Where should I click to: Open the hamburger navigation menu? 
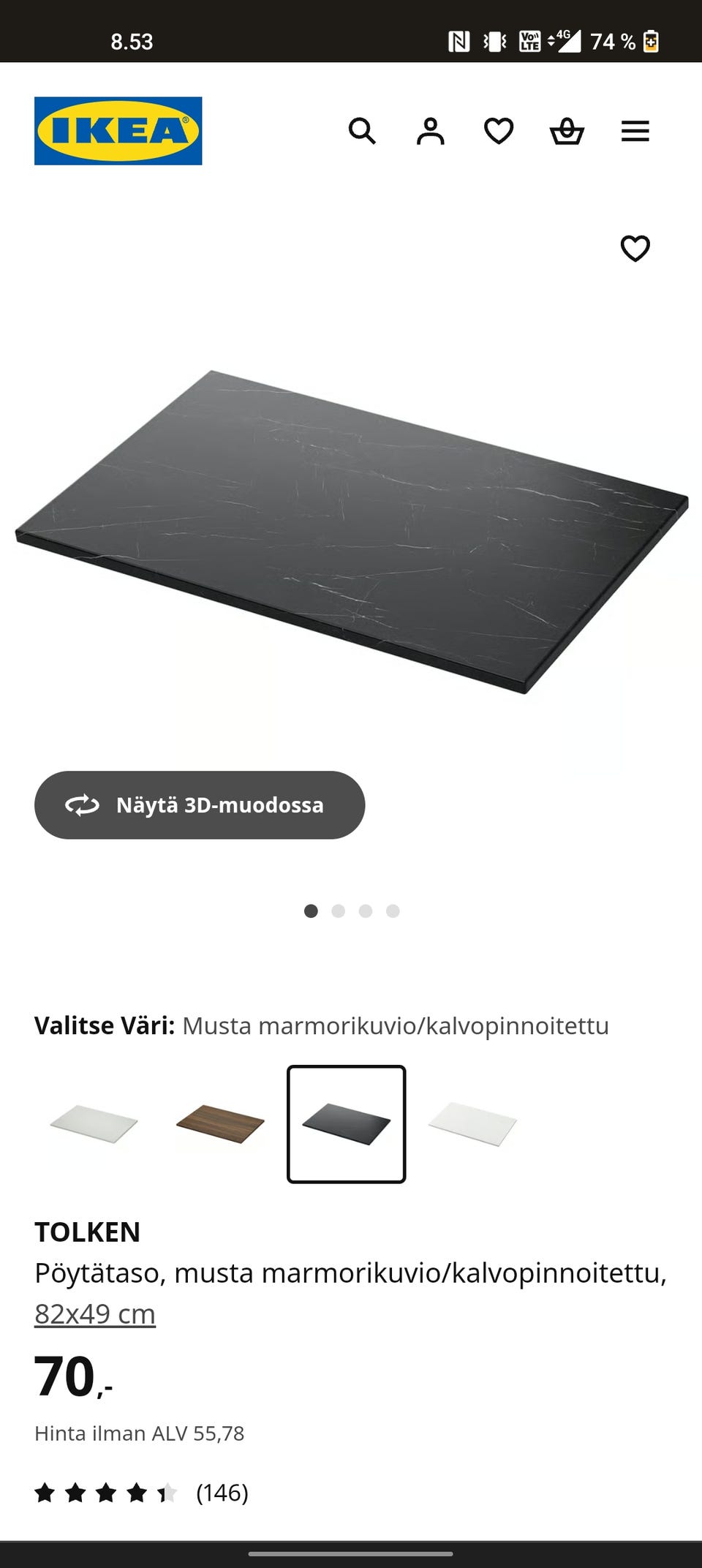point(635,132)
